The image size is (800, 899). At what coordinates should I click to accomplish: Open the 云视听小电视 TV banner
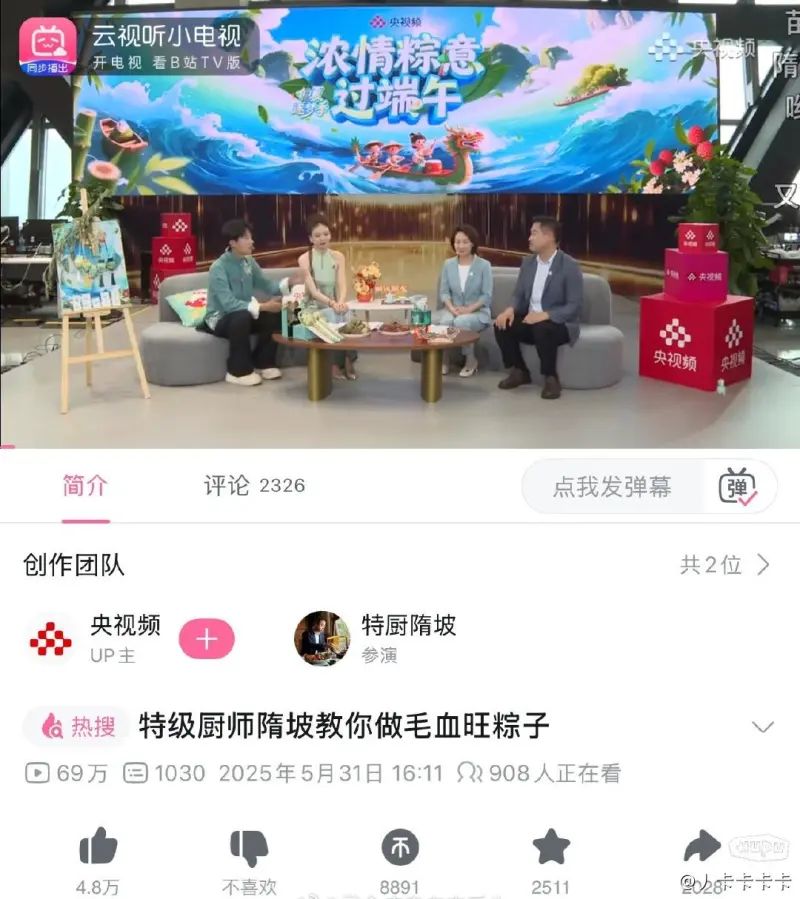click(x=135, y=45)
